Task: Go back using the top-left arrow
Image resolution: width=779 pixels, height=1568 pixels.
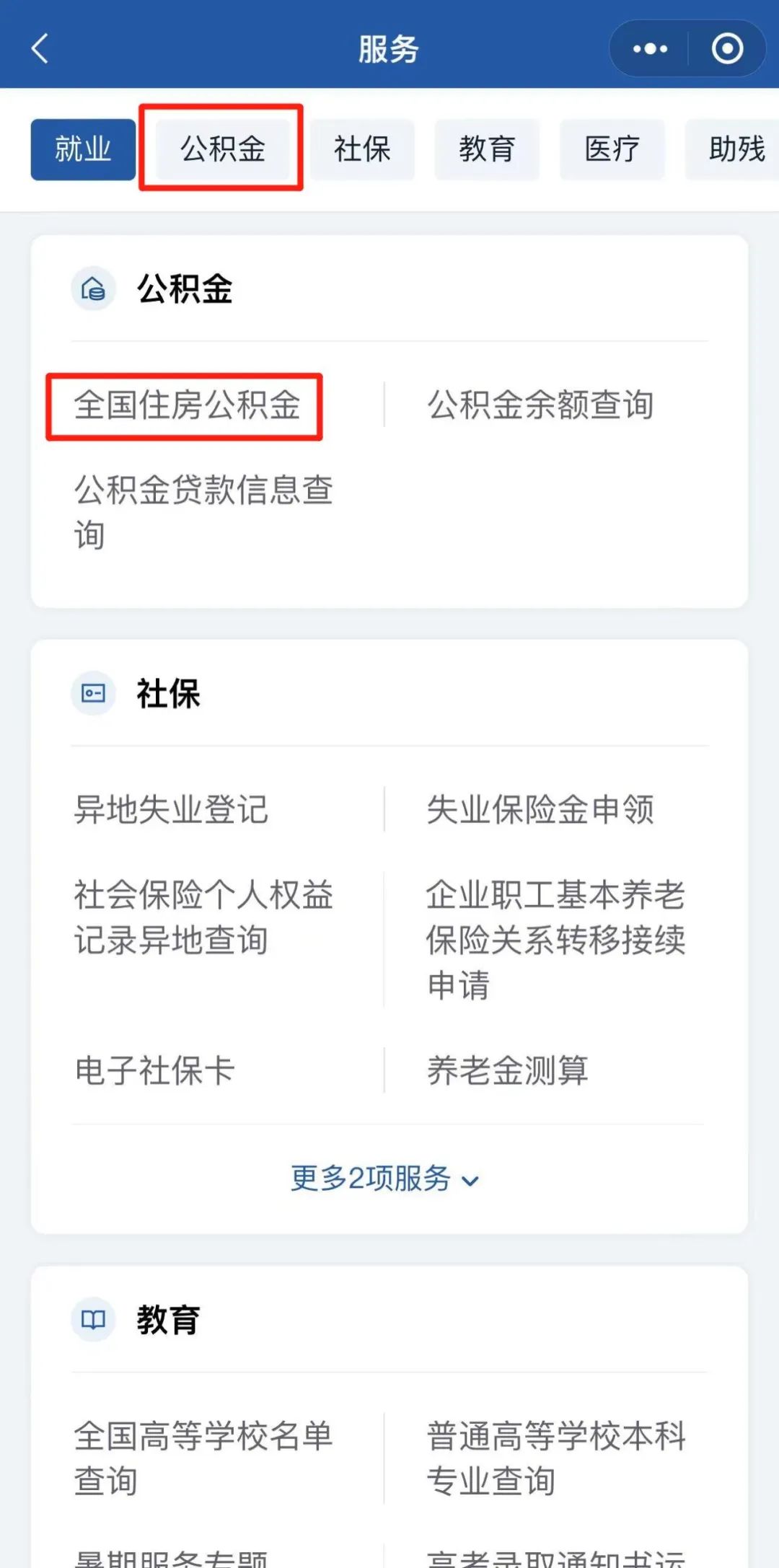Action: pos(40,49)
